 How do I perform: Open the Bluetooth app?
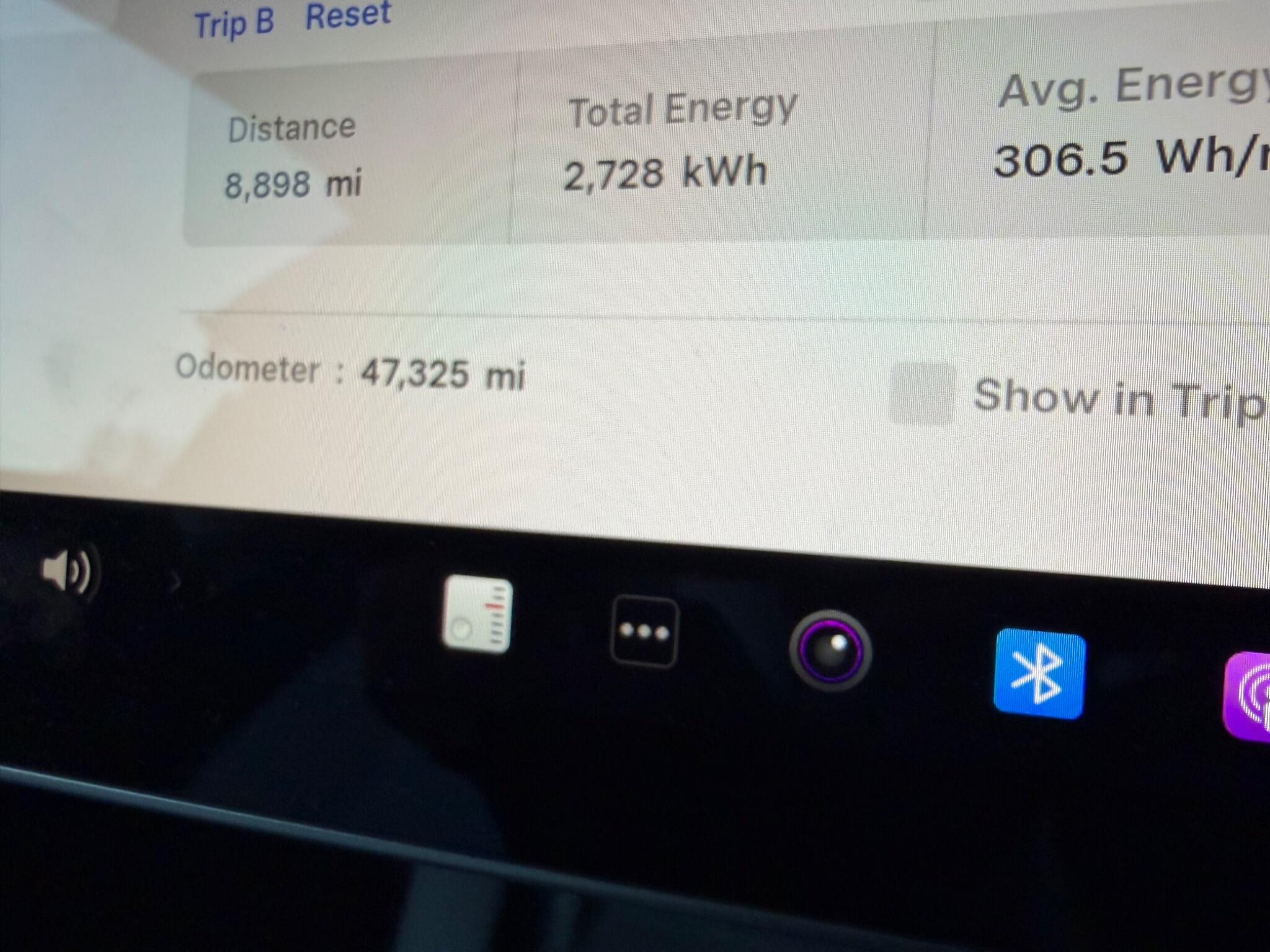[x=1039, y=674]
